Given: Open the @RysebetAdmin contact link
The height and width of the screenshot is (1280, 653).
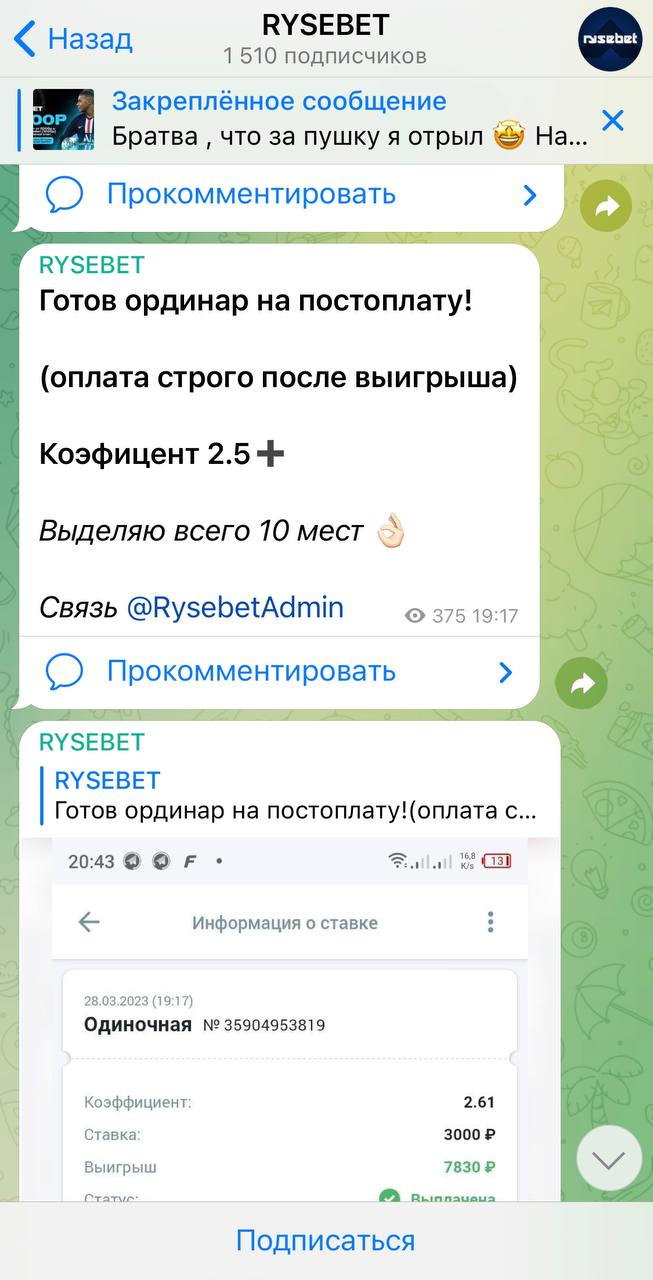Looking at the screenshot, I should 234,607.
